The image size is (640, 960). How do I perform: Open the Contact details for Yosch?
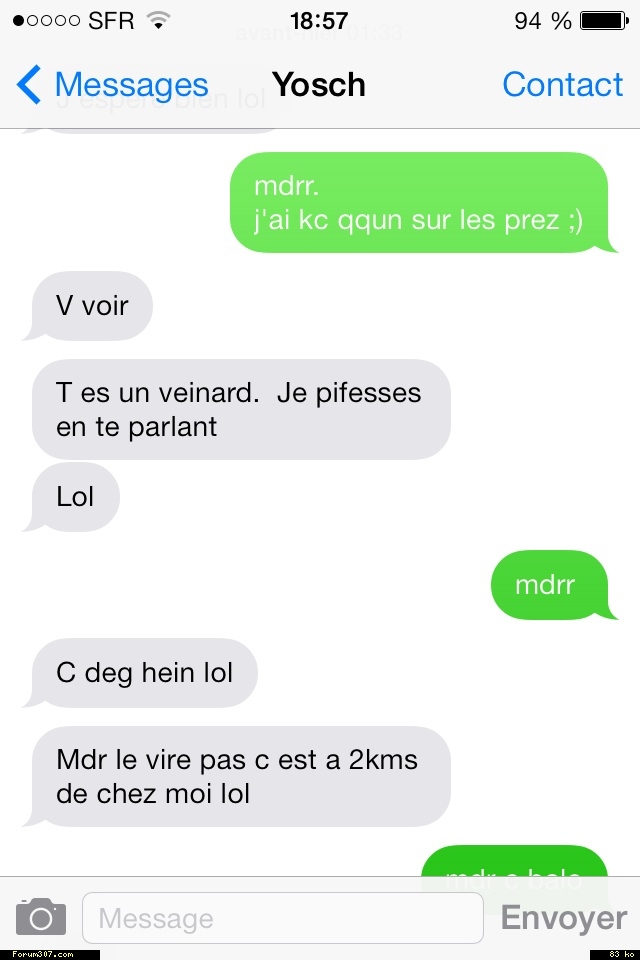562,85
